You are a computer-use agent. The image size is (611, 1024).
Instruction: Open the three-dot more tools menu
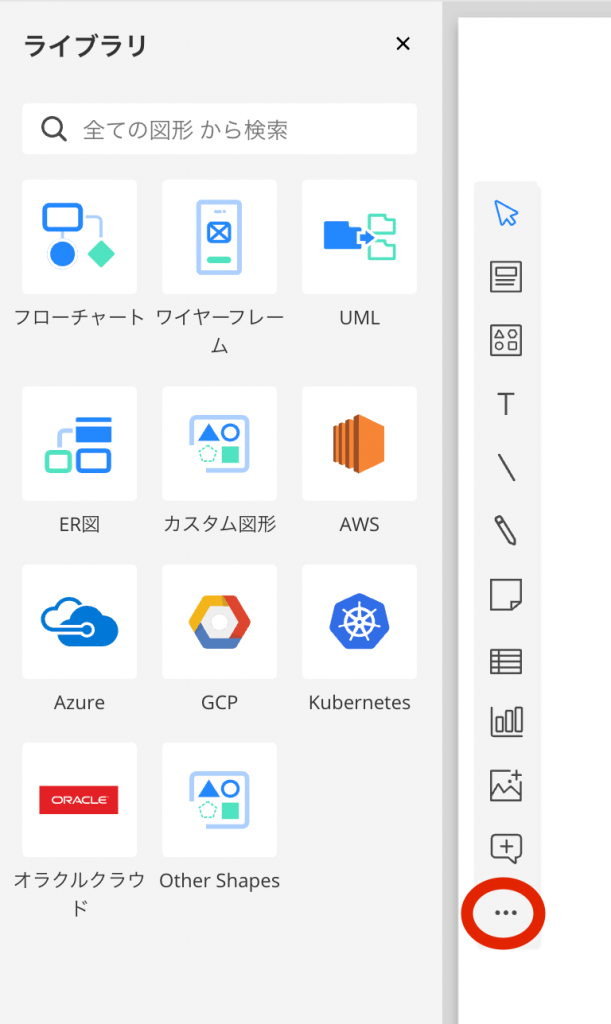[506, 912]
